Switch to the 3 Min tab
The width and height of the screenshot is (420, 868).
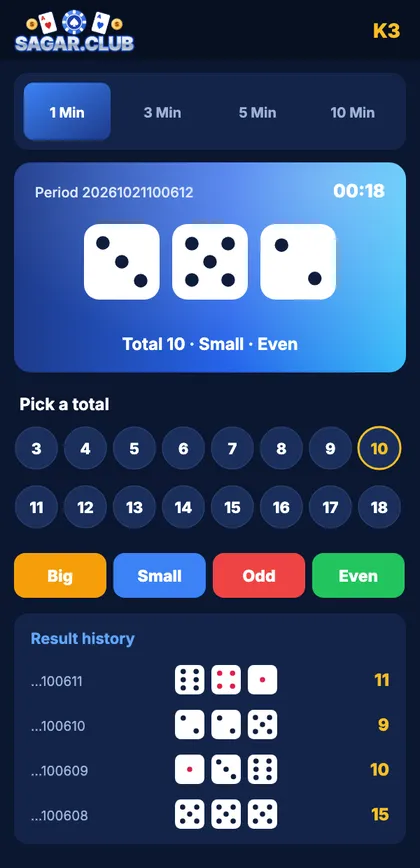pos(162,112)
